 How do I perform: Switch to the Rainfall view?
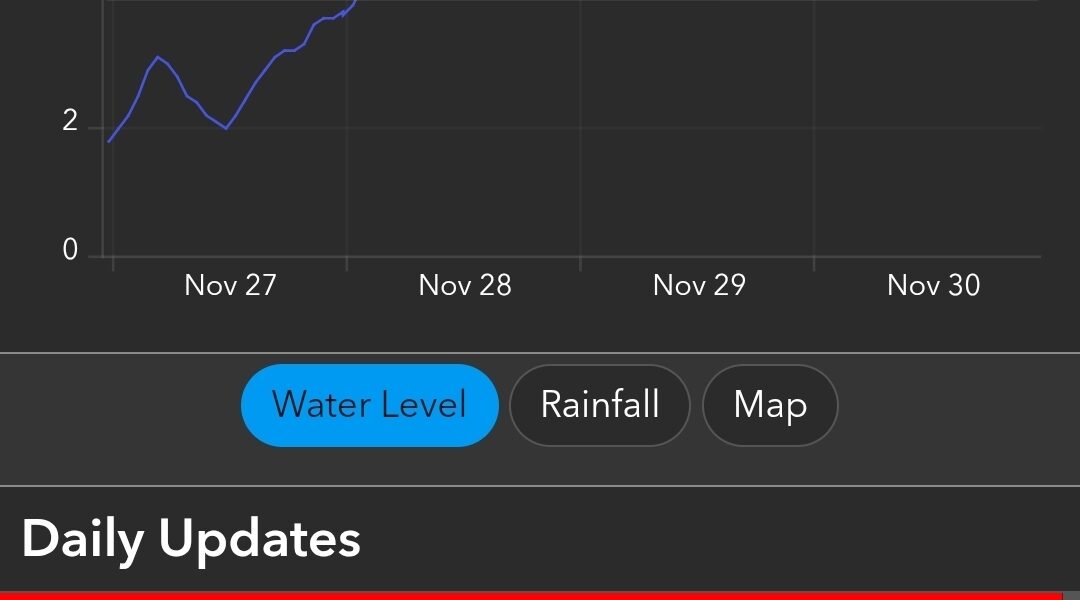click(x=599, y=405)
